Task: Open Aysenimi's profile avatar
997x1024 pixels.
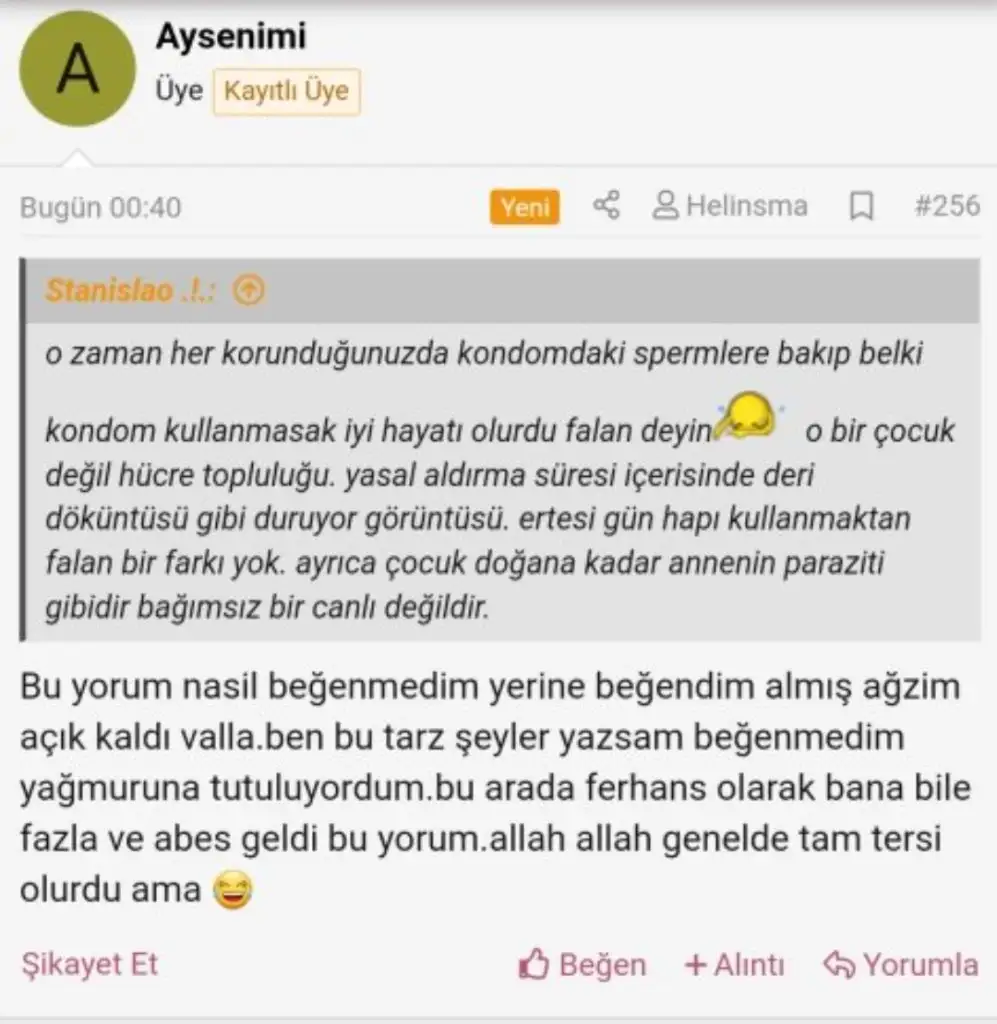Action: coord(76,69)
